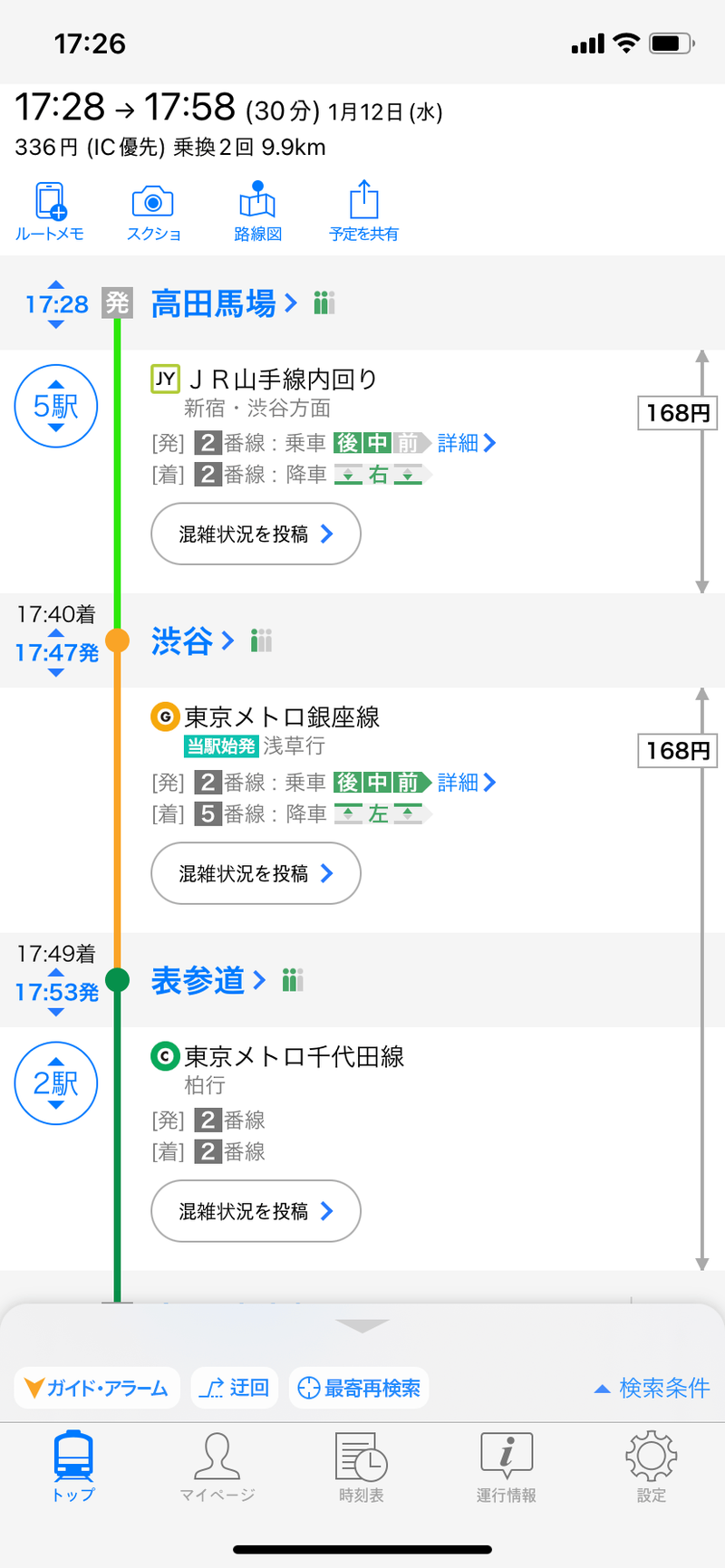
Task: Post crowding status for 東京メトロ千代田線
Action: point(256,1211)
